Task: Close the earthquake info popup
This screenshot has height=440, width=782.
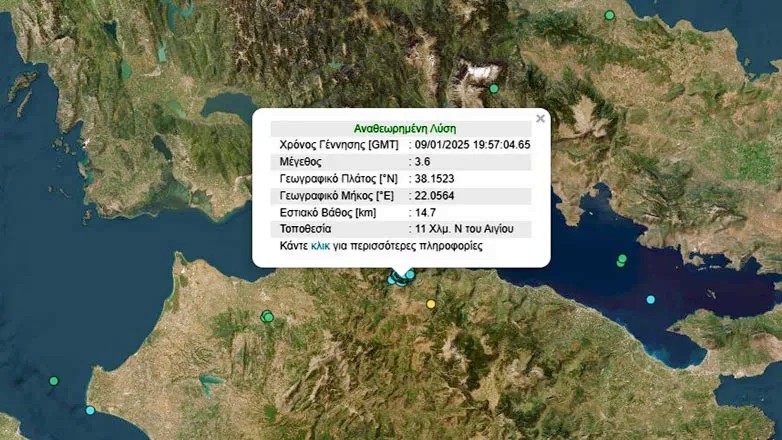Action: pos(540,118)
